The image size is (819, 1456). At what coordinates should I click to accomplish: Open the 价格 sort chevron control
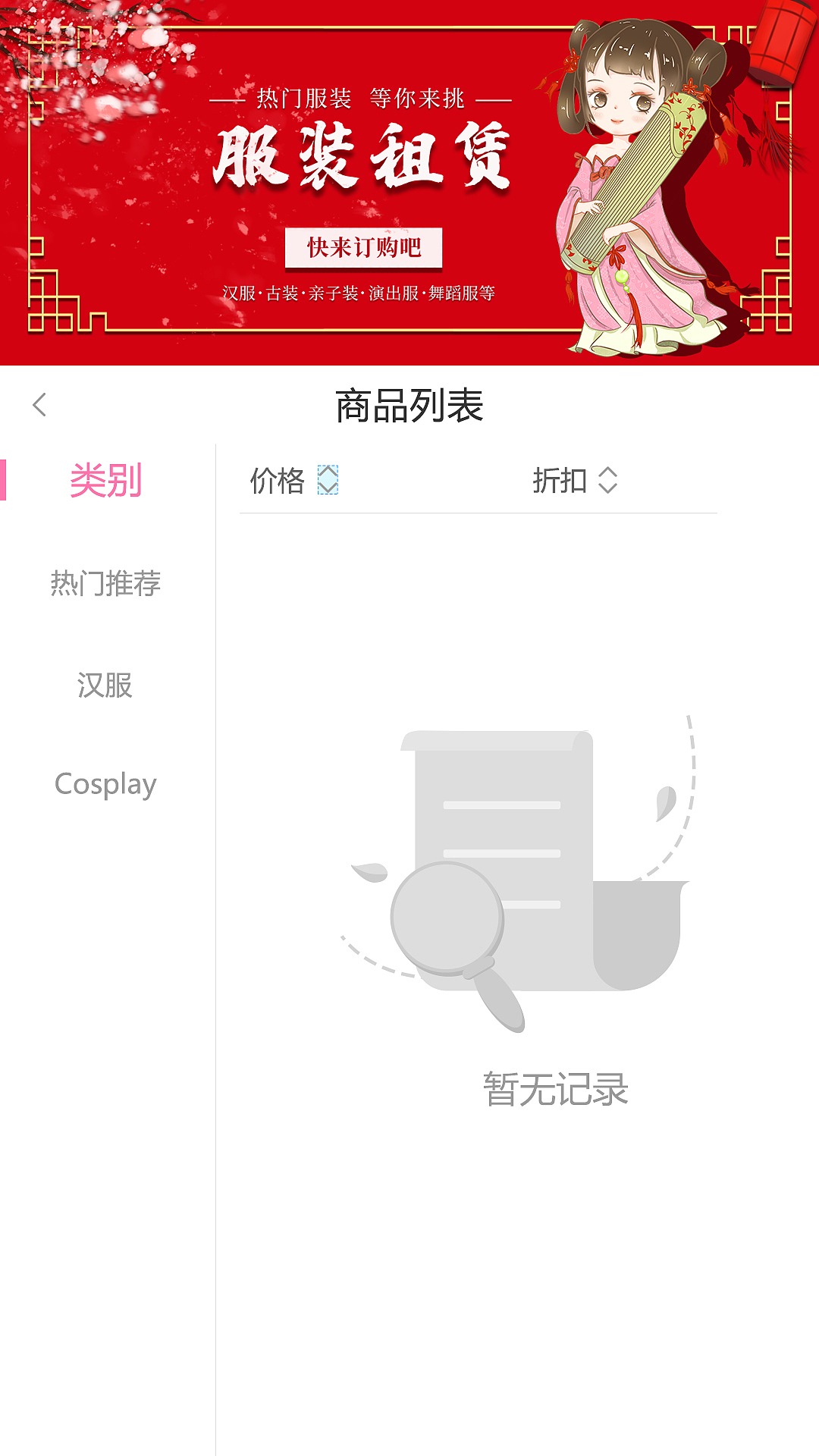click(328, 479)
